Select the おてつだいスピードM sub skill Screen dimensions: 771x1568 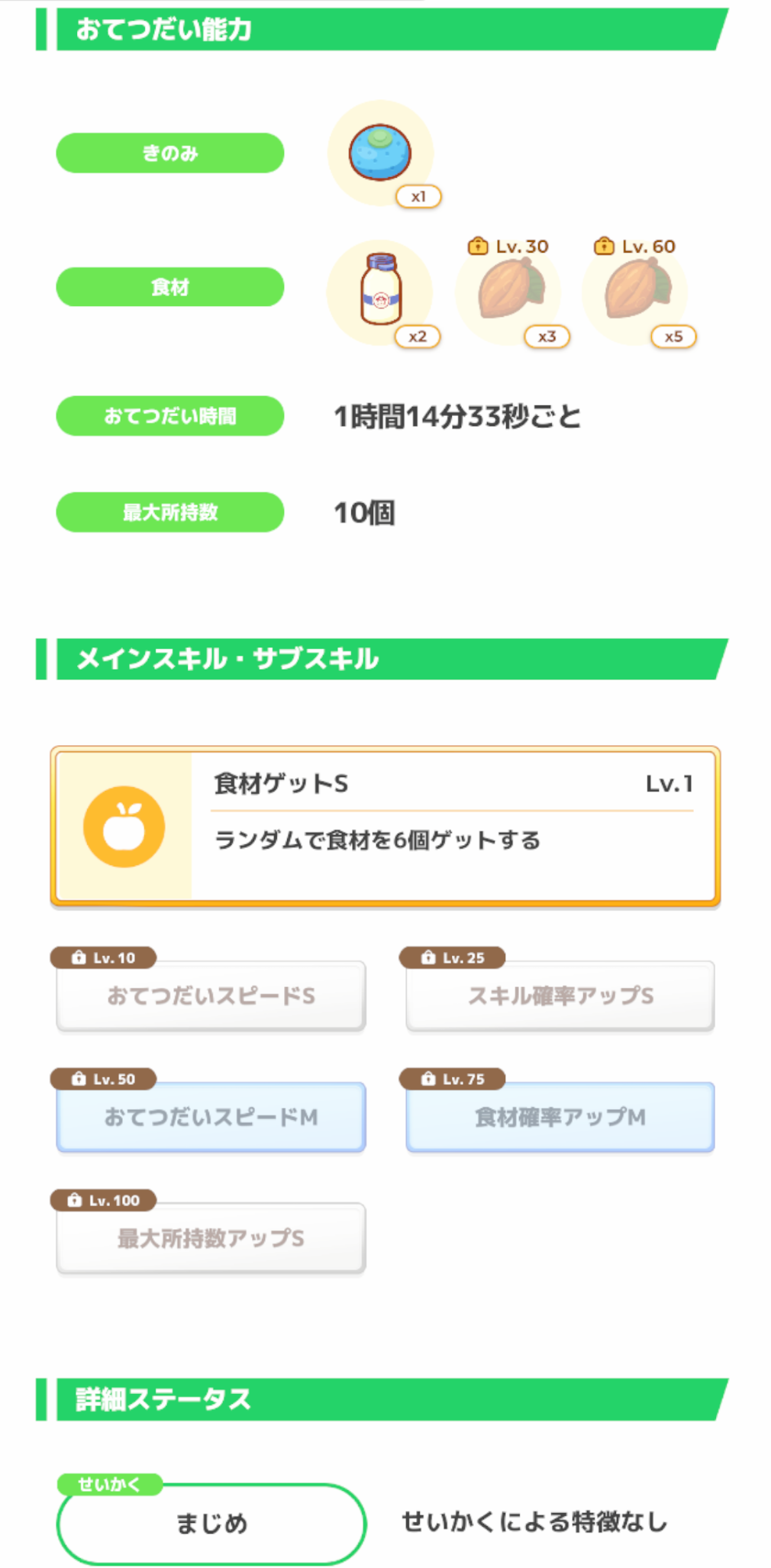point(211,1117)
